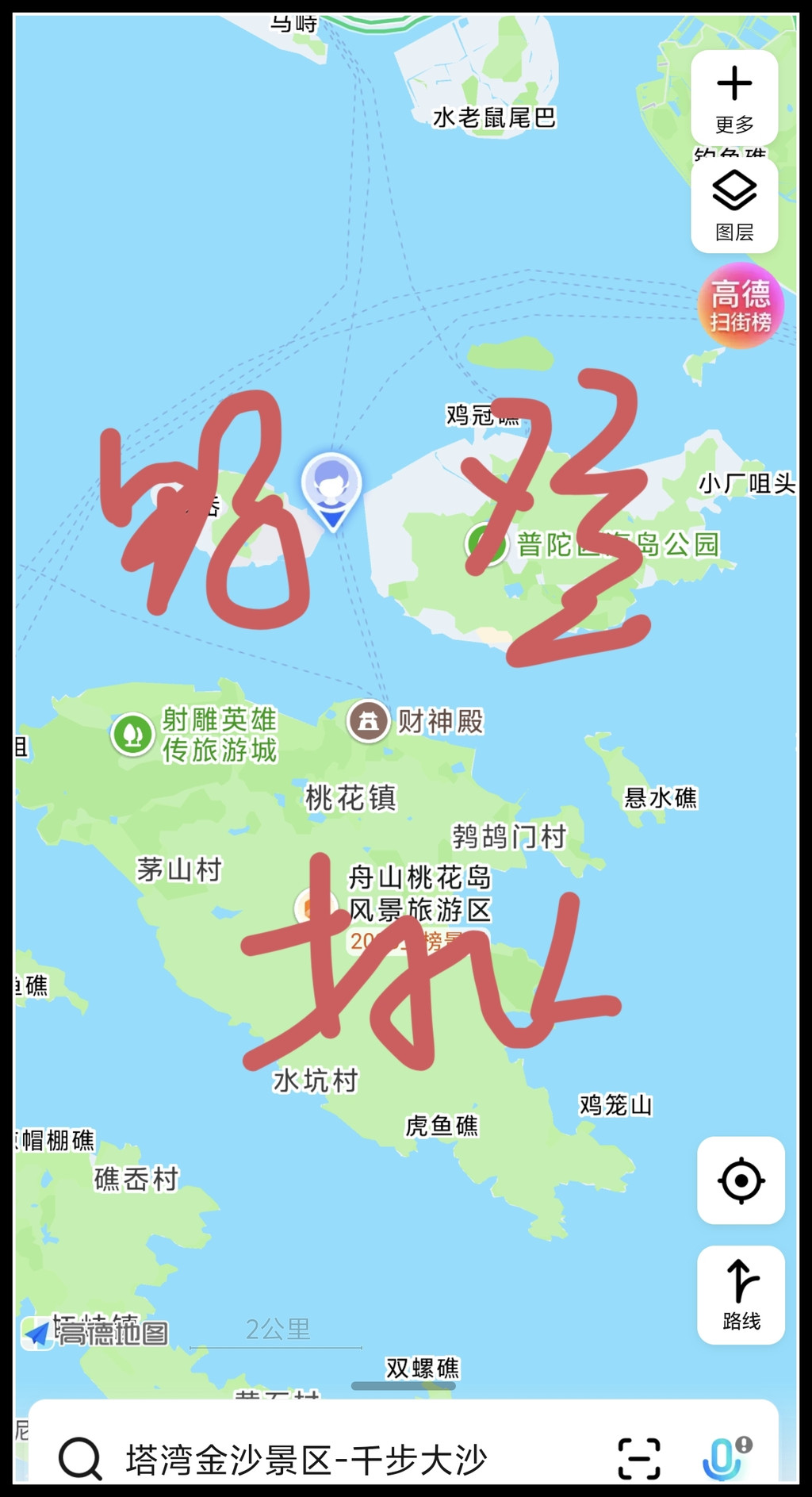Recenter the map on my location

point(741,1180)
